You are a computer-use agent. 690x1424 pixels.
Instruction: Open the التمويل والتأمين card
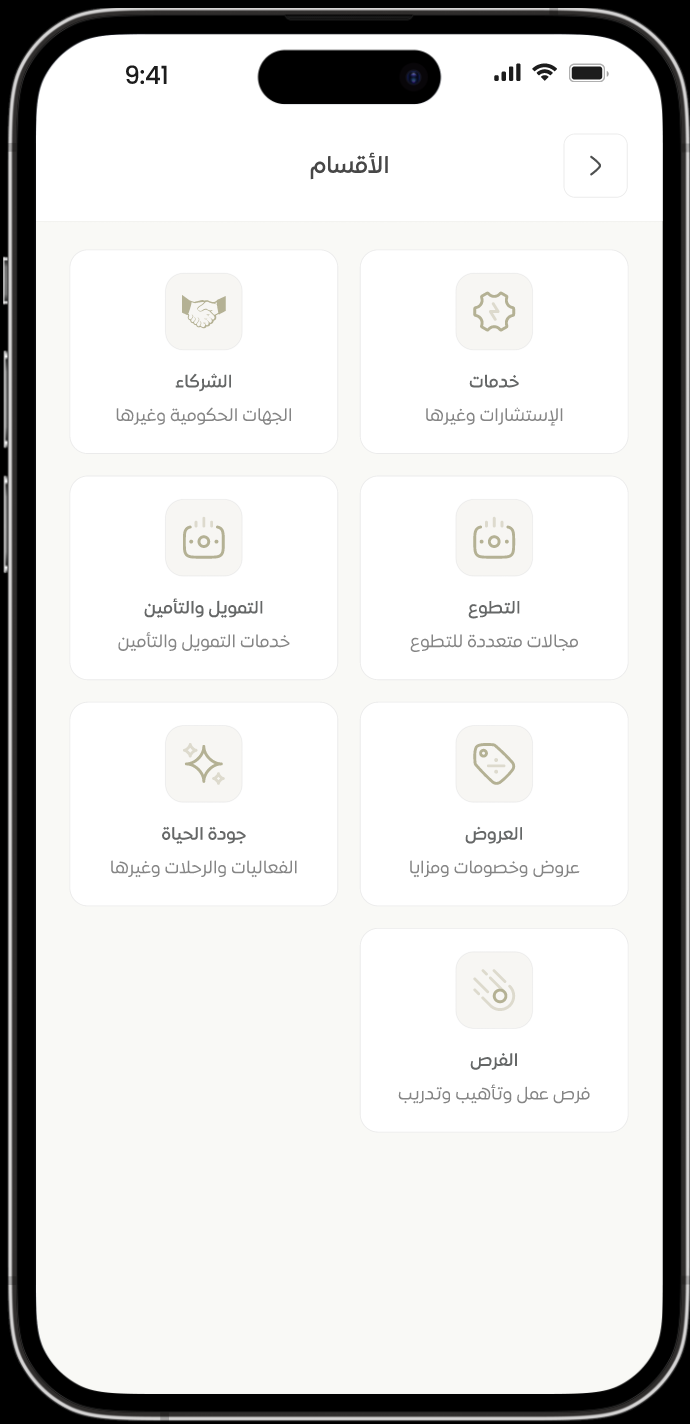click(x=204, y=577)
